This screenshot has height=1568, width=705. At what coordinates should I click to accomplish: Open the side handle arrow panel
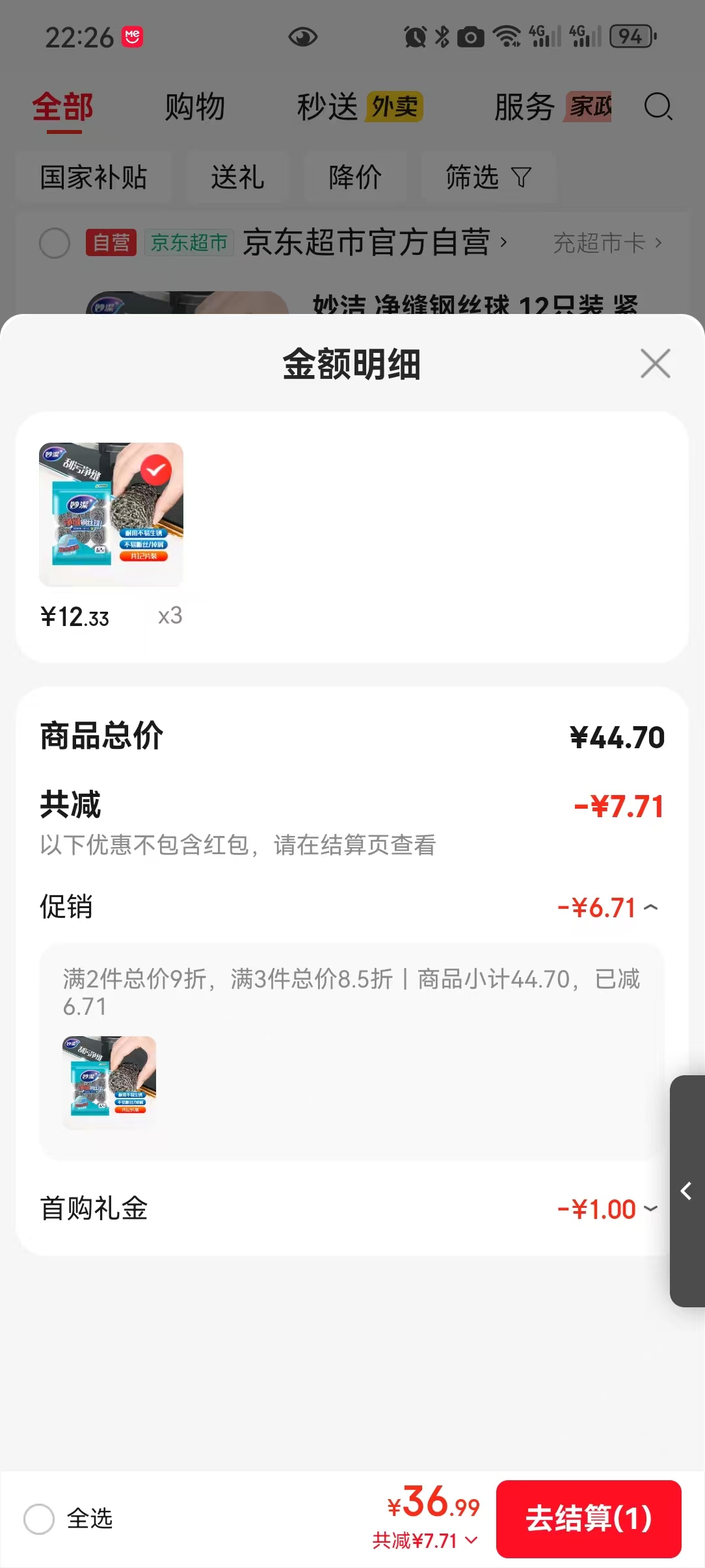click(686, 1191)
